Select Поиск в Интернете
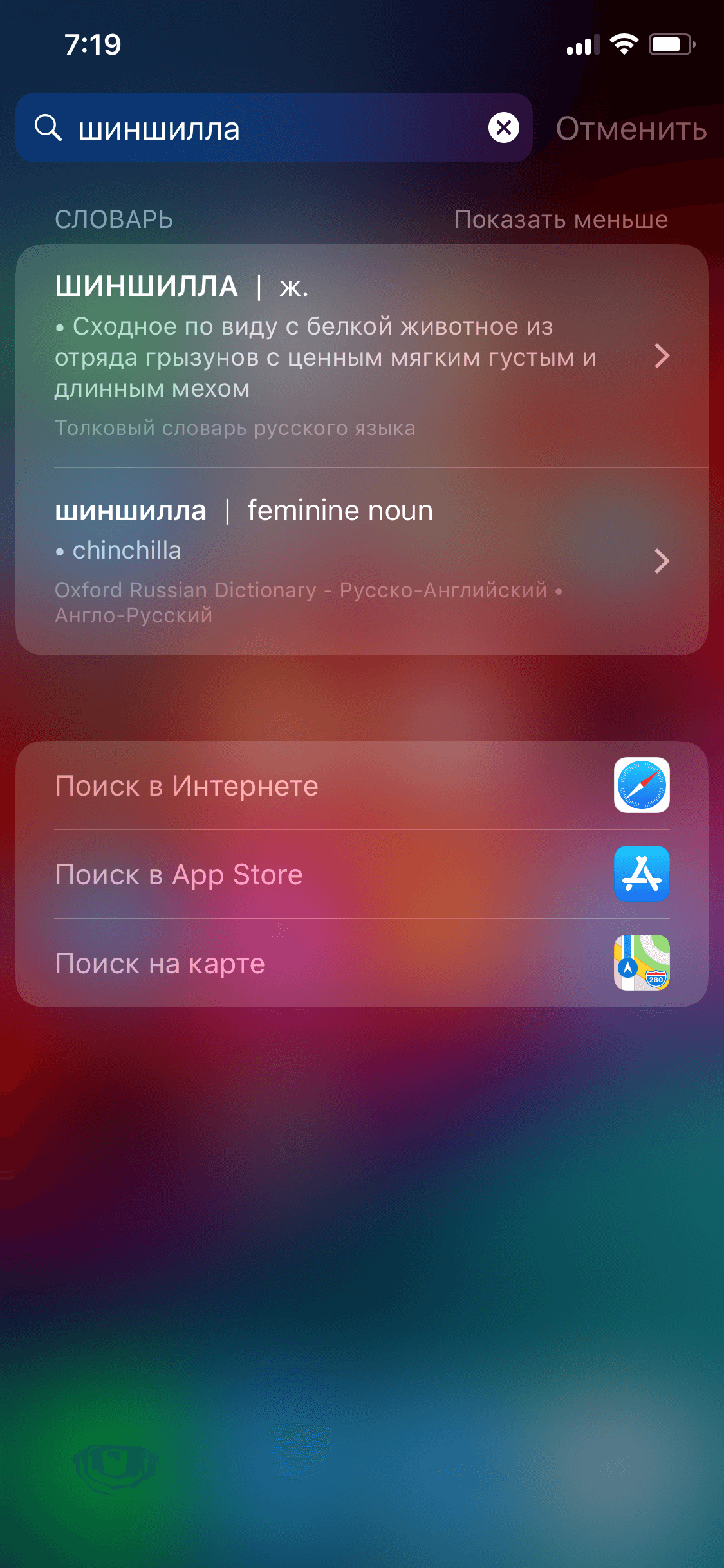Viewport: 724px width, 1568px height. (360, 786)
